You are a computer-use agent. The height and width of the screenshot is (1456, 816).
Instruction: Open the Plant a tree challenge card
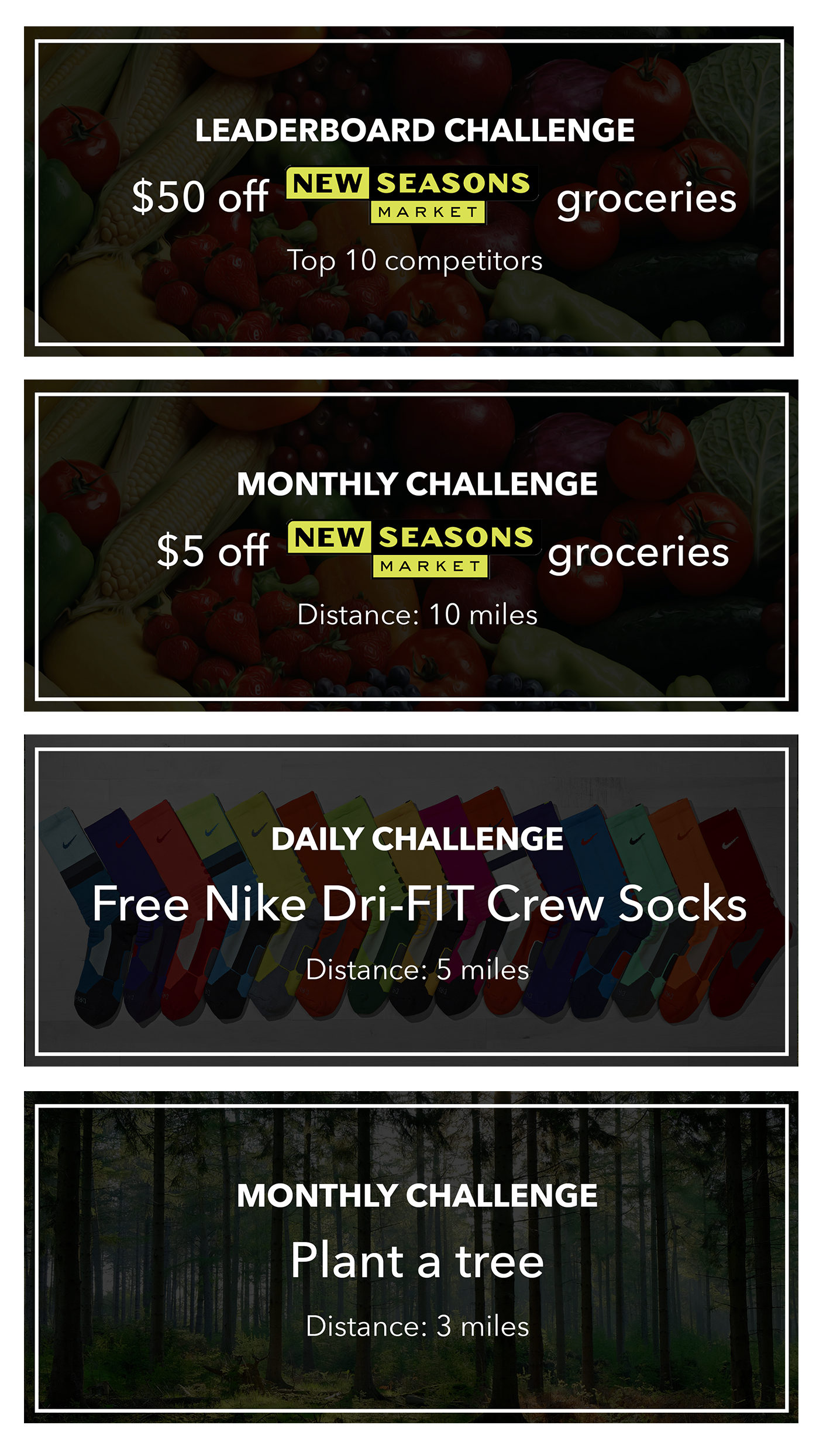[x=411, y=1257]
